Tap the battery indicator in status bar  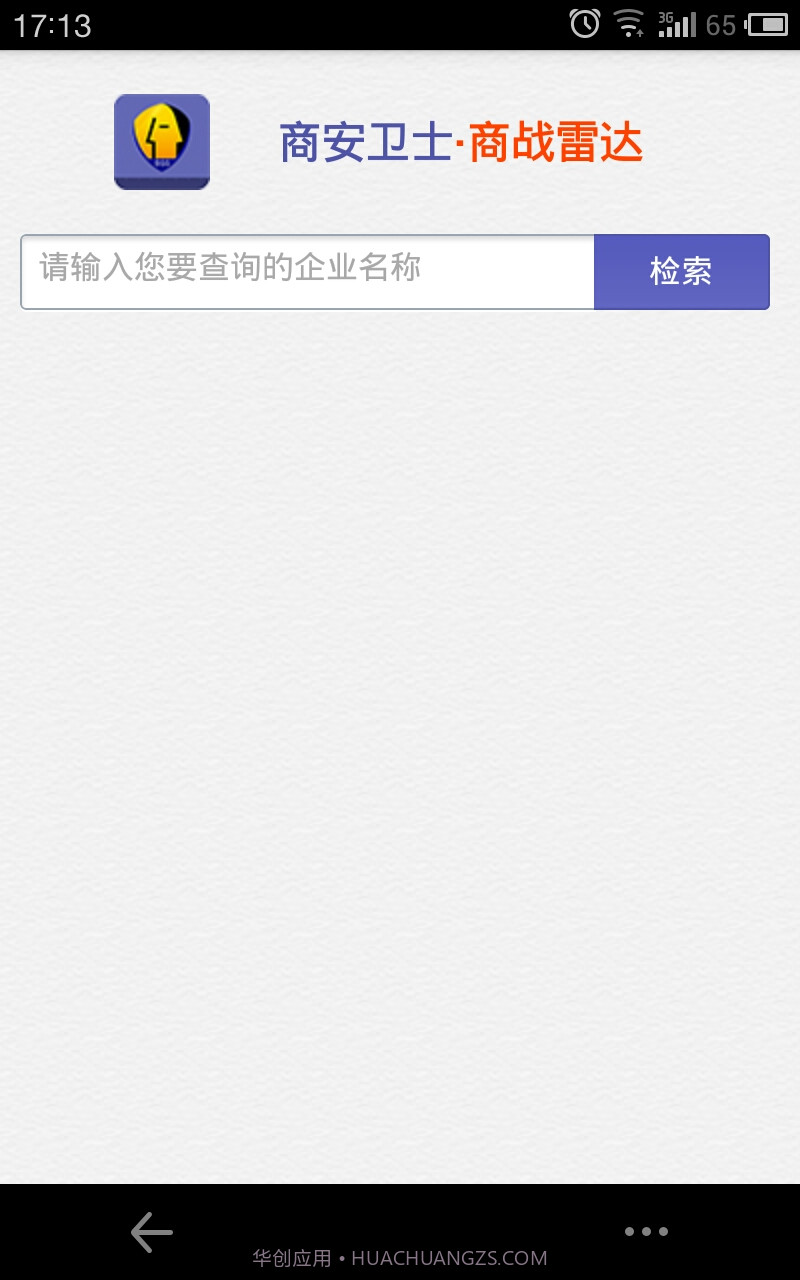765,24
